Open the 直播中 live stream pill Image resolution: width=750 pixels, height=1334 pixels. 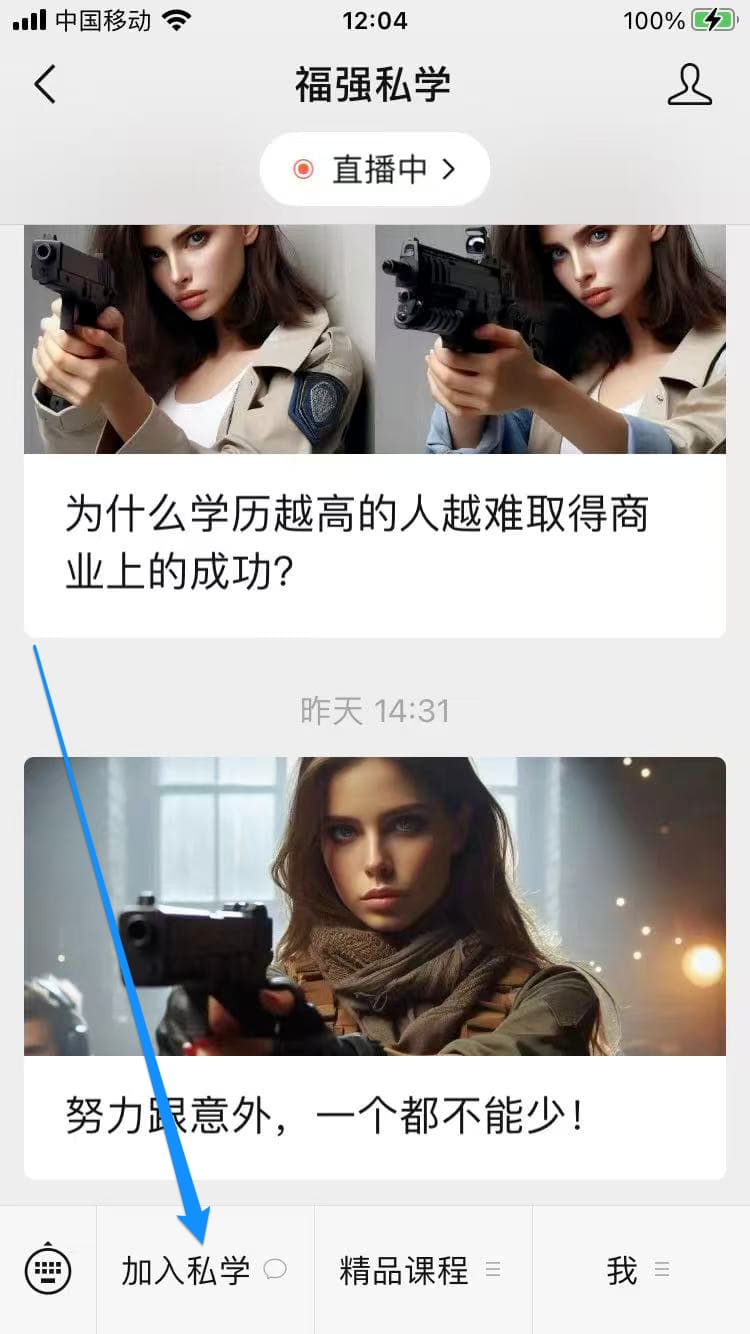[375, 169]
